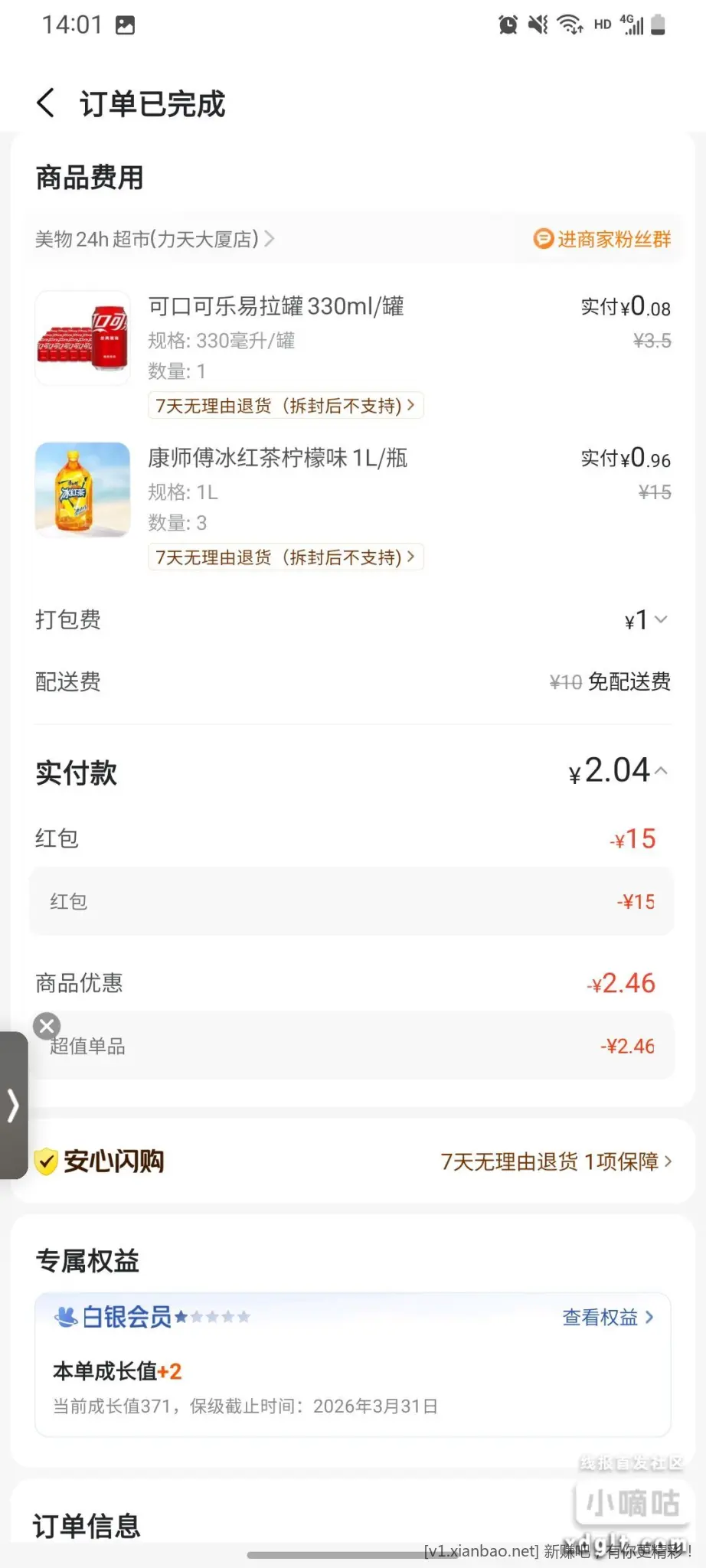View return policy under 康师傅冰红茶
This screenshot has width=706, height=1568.
tap(285, 557)
